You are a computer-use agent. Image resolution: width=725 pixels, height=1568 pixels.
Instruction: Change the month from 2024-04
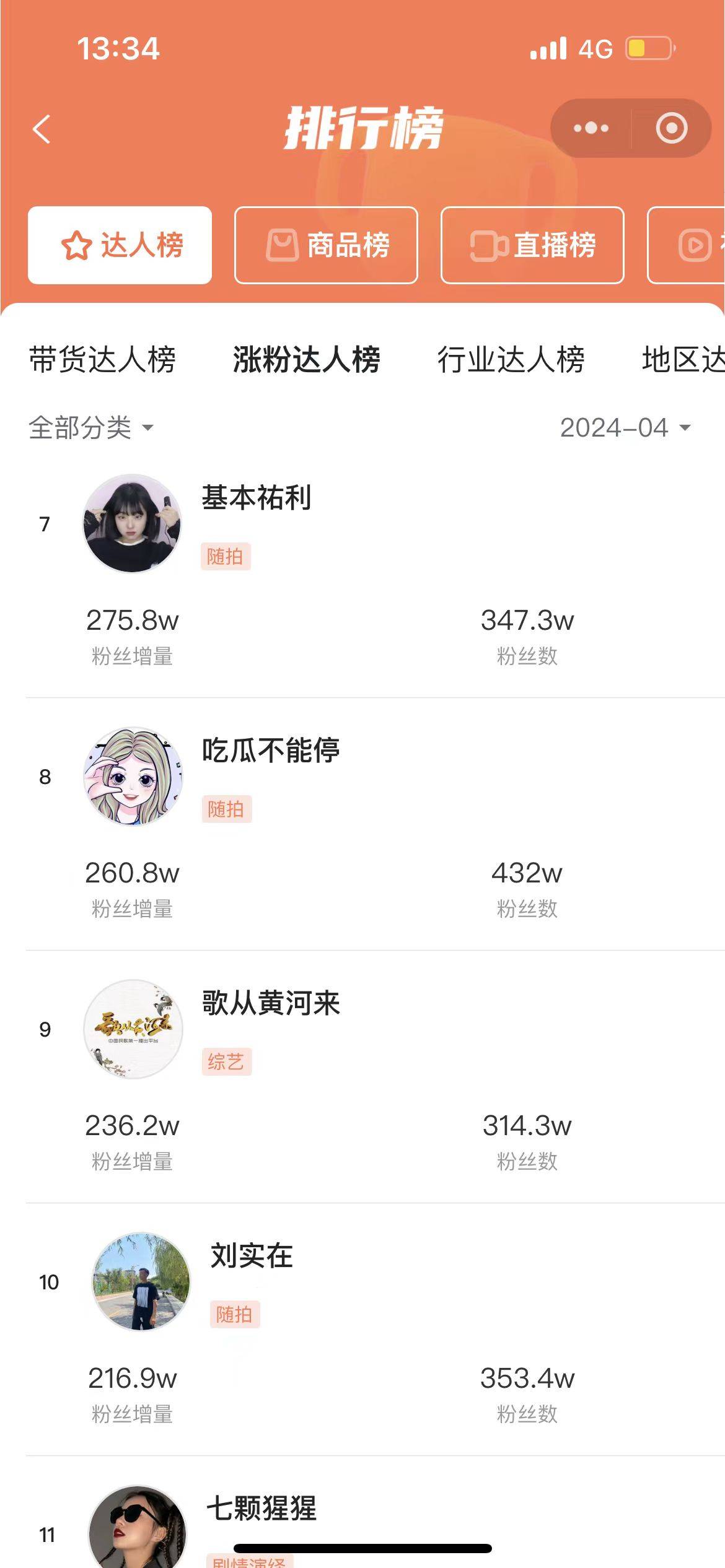click(x=625, y=428)
